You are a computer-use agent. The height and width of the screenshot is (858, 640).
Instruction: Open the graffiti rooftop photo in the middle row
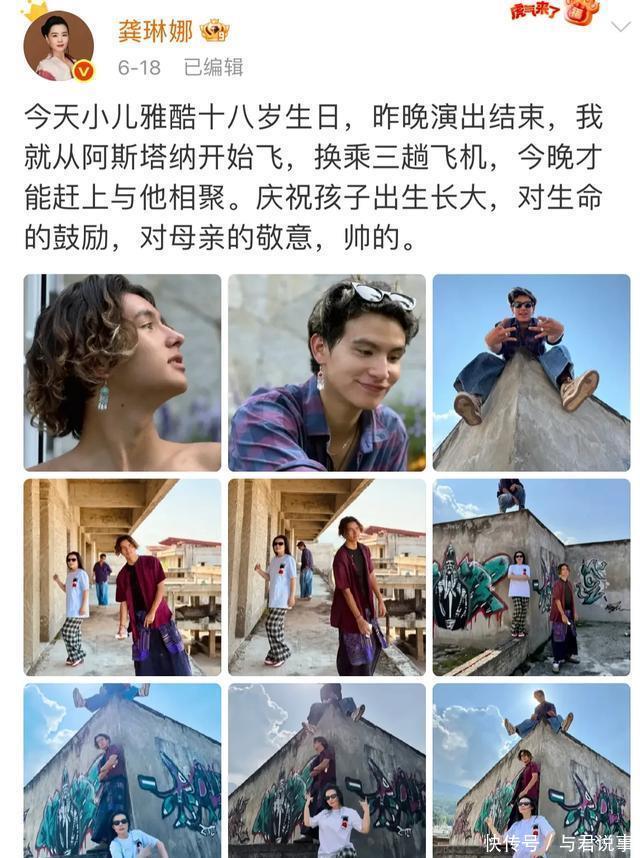tap(531, 577)
